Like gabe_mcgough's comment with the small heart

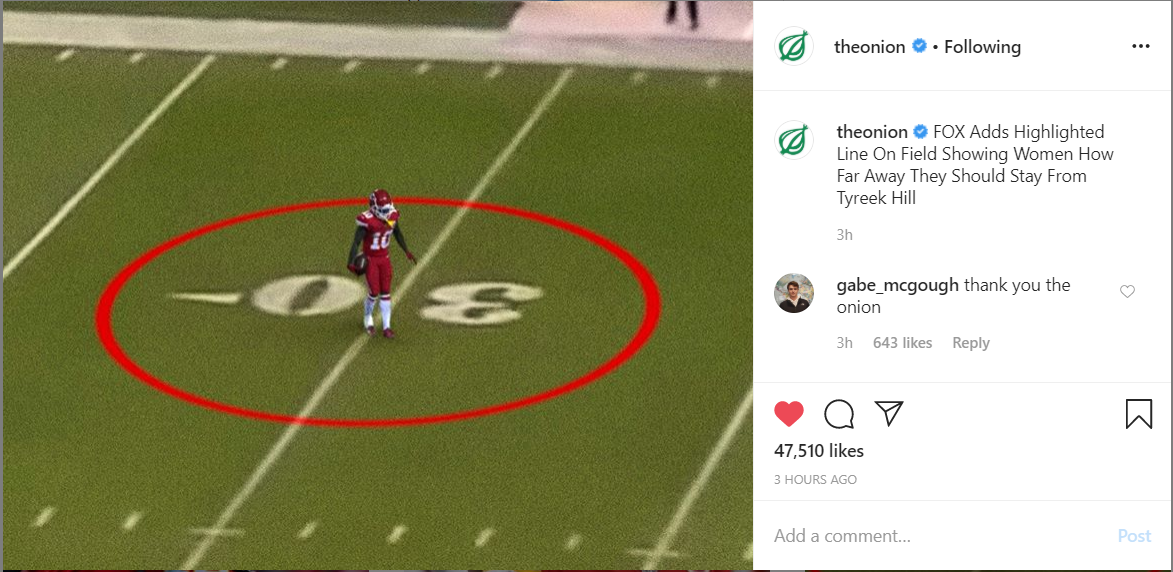pyautogui.click(x=1127, y=292)
